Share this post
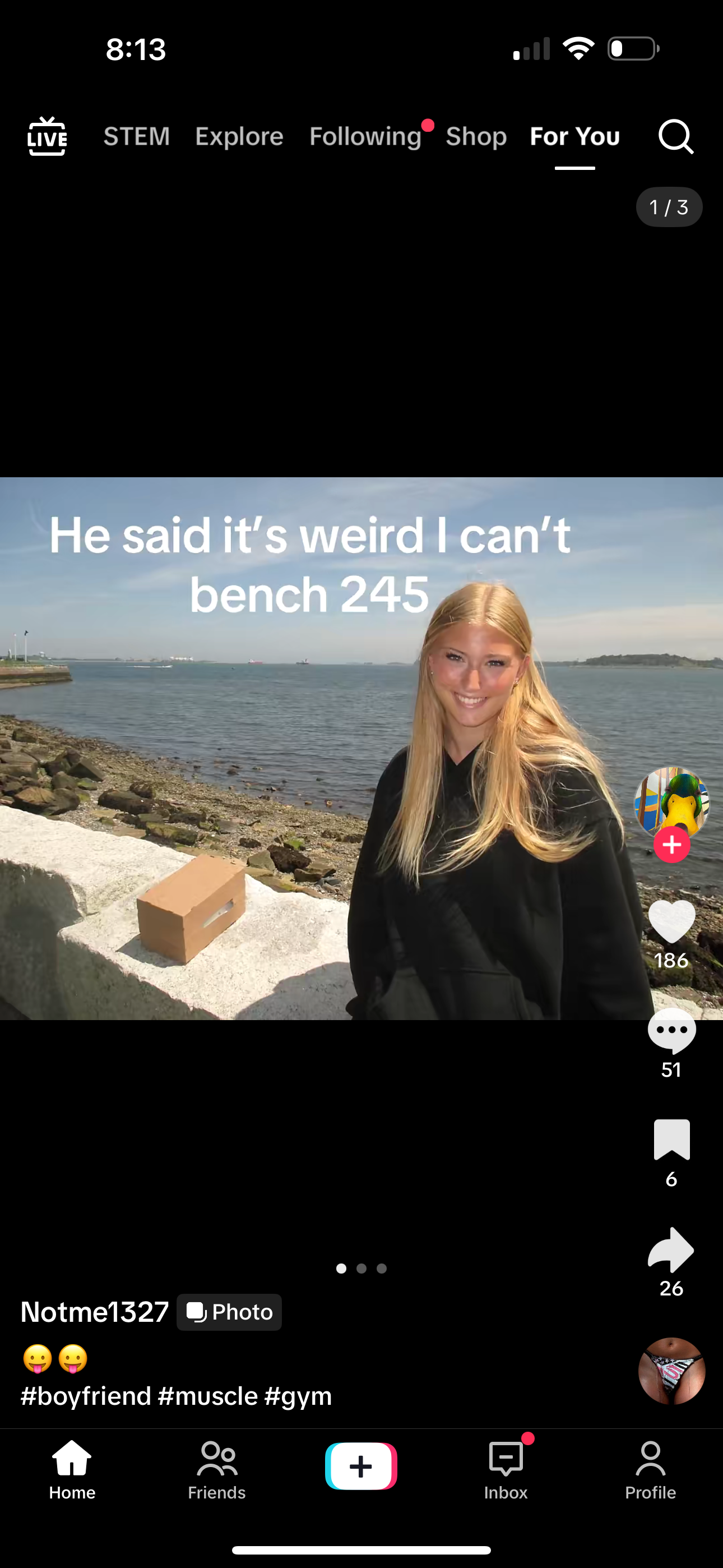This screenshot has width=723, height=1568. [x=671, y=1249]
